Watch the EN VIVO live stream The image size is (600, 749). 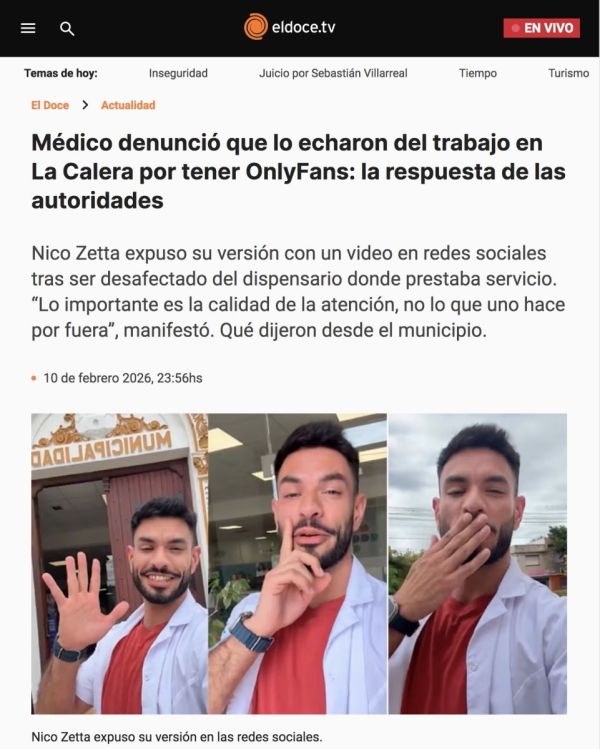click(541, 28)
